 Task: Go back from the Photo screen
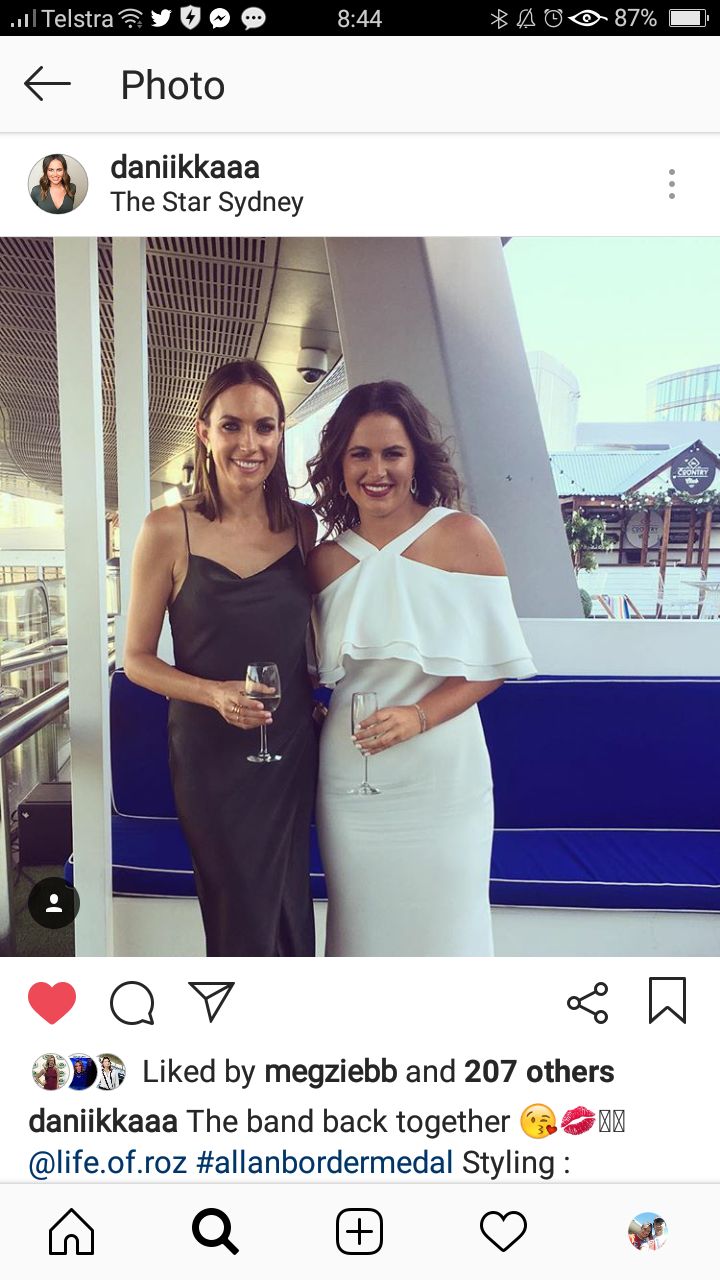47,85
